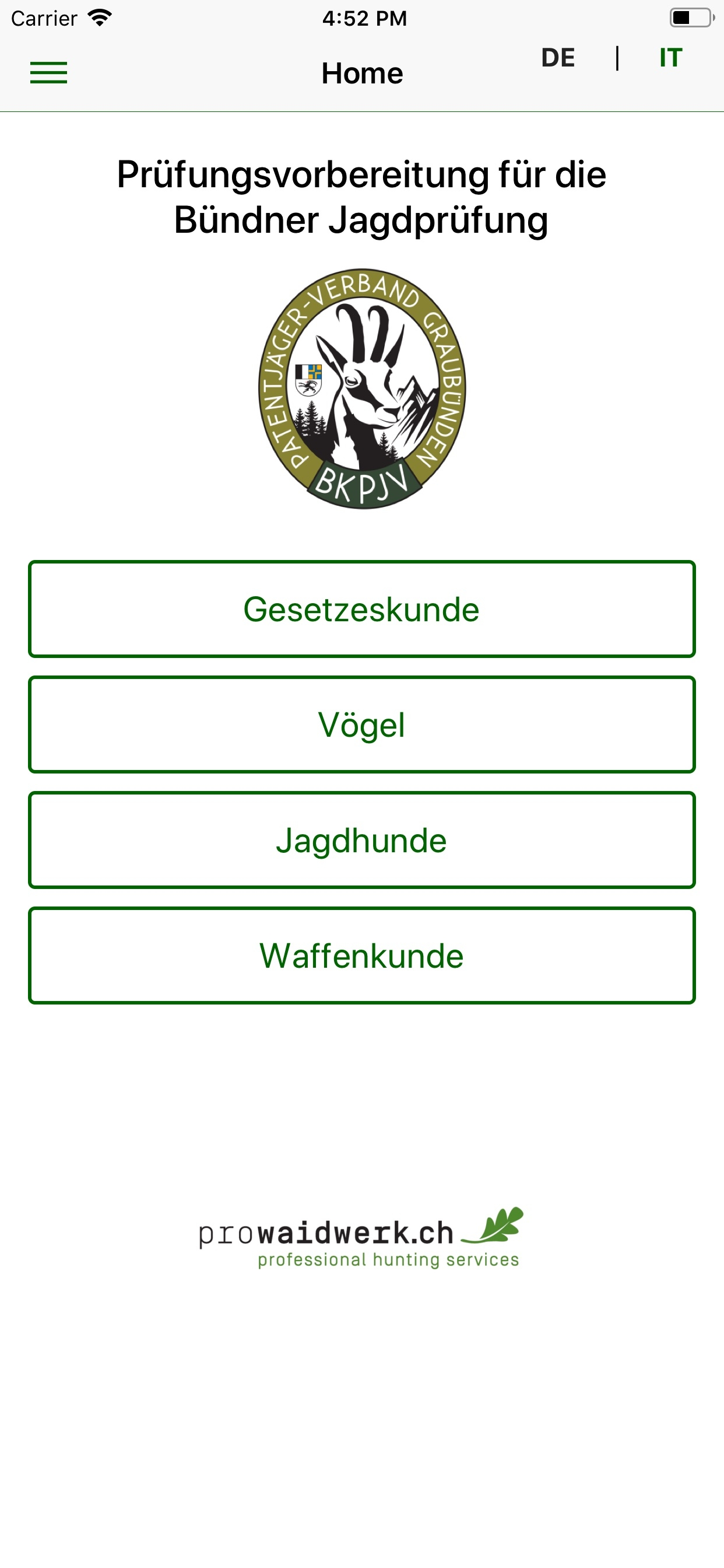This screenshot has width=724, height=1568.
Task: Tap the Home title
Action: click(362, 72)
